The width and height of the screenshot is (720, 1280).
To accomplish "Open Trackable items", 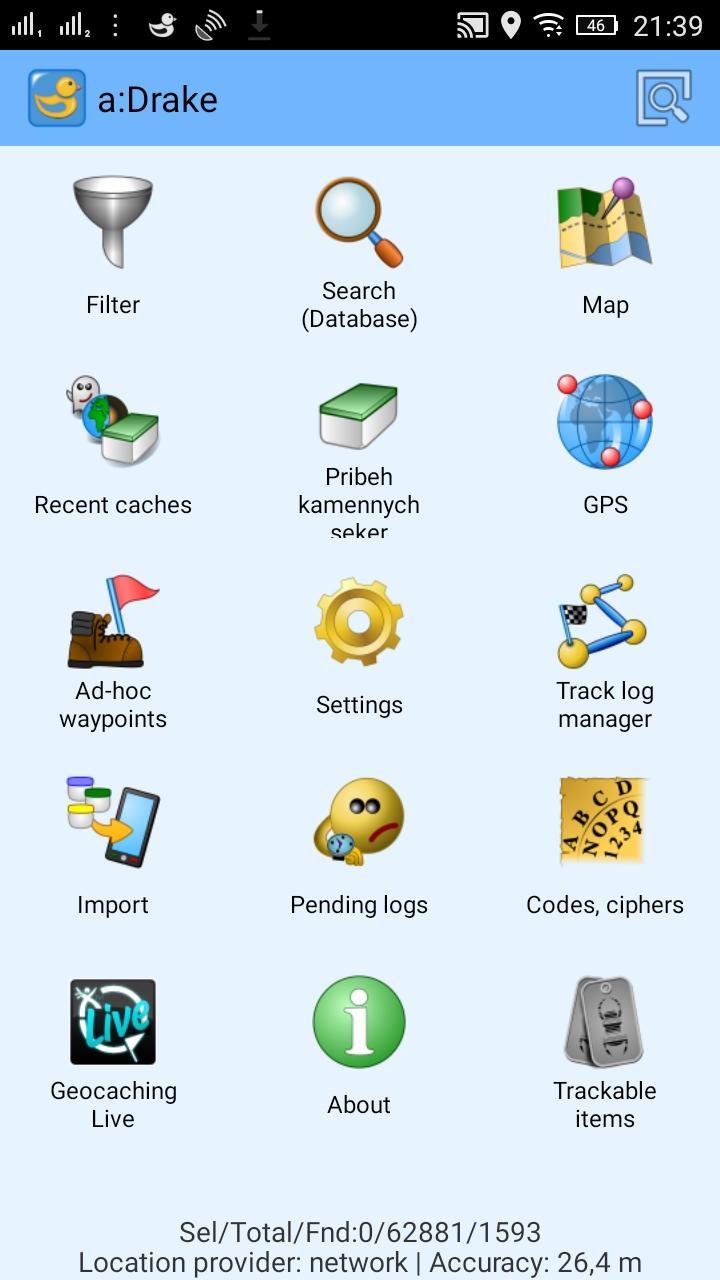I will click(x=605, y=1052).
